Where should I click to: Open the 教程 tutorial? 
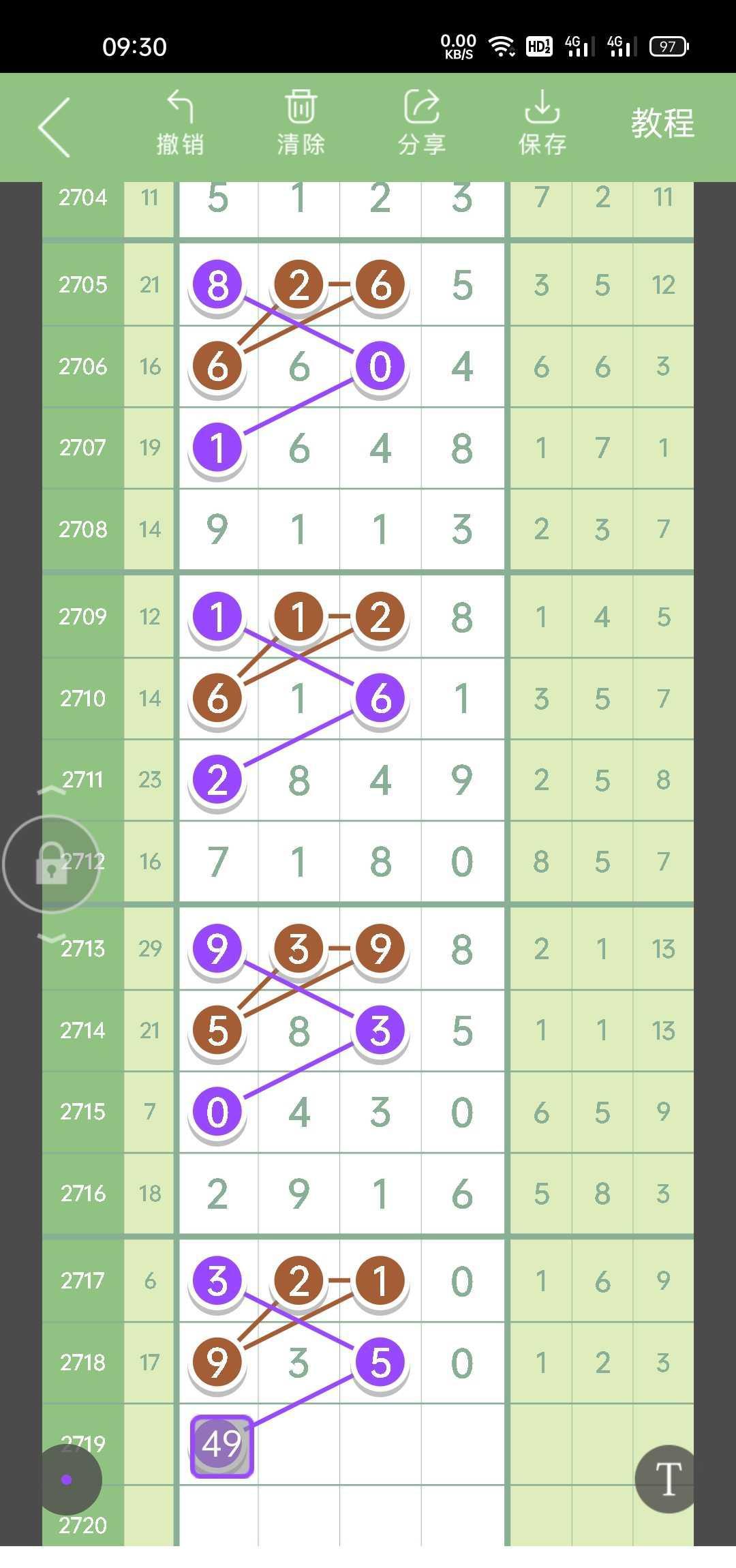point(662,124)
